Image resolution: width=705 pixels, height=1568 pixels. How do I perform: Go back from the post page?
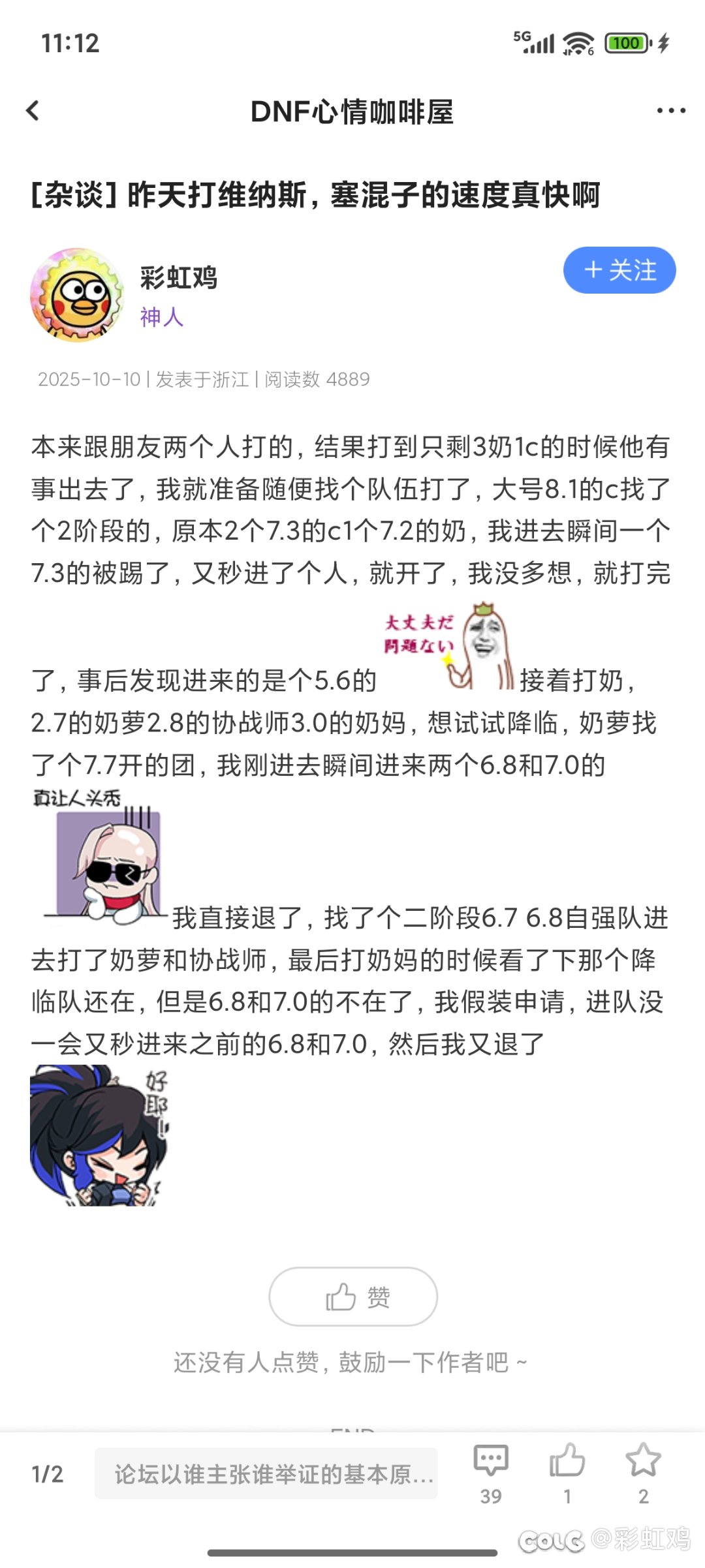pyautogui.click(x=33, y=111)
